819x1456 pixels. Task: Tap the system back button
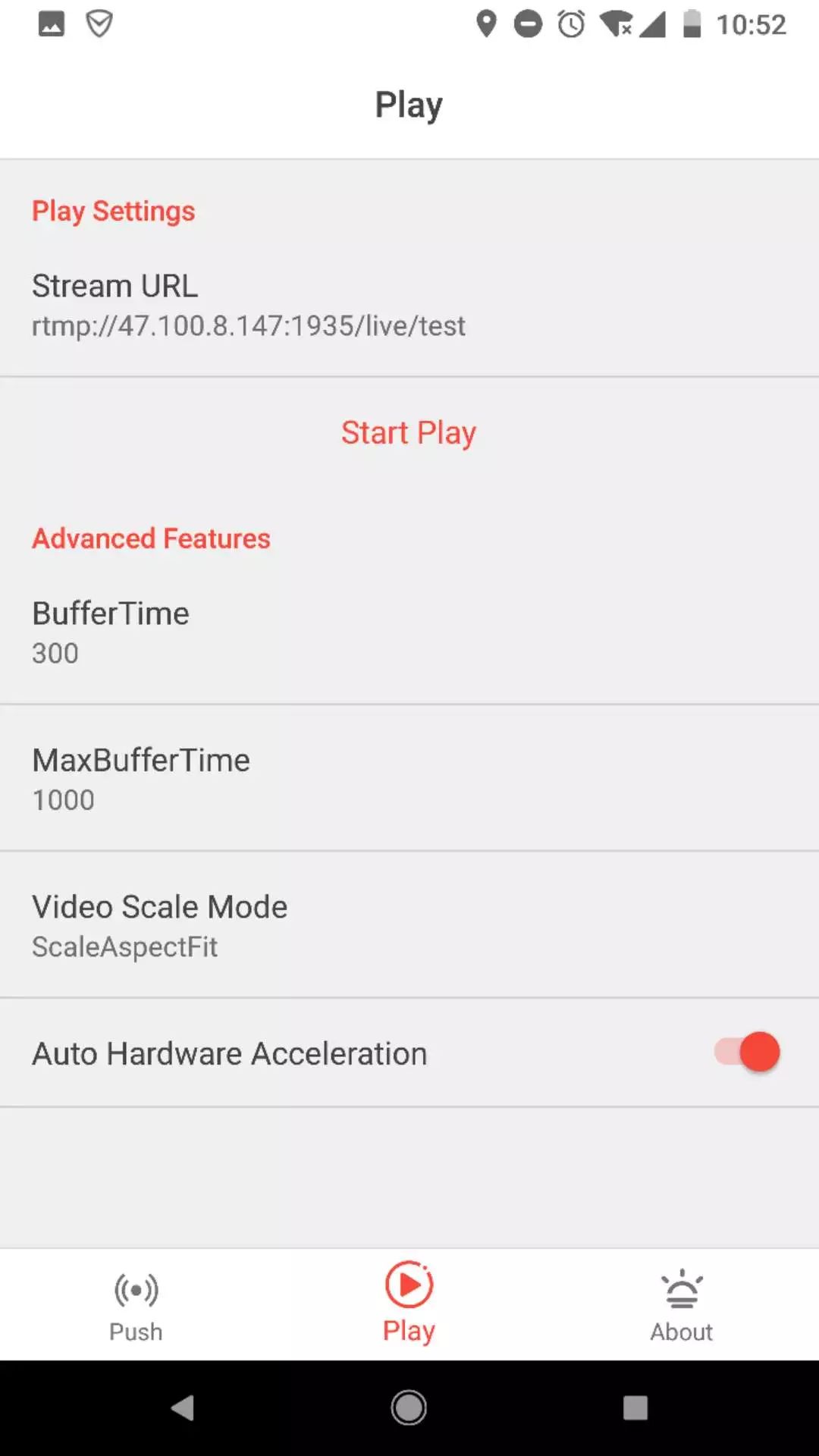[x=183, y=1408]
